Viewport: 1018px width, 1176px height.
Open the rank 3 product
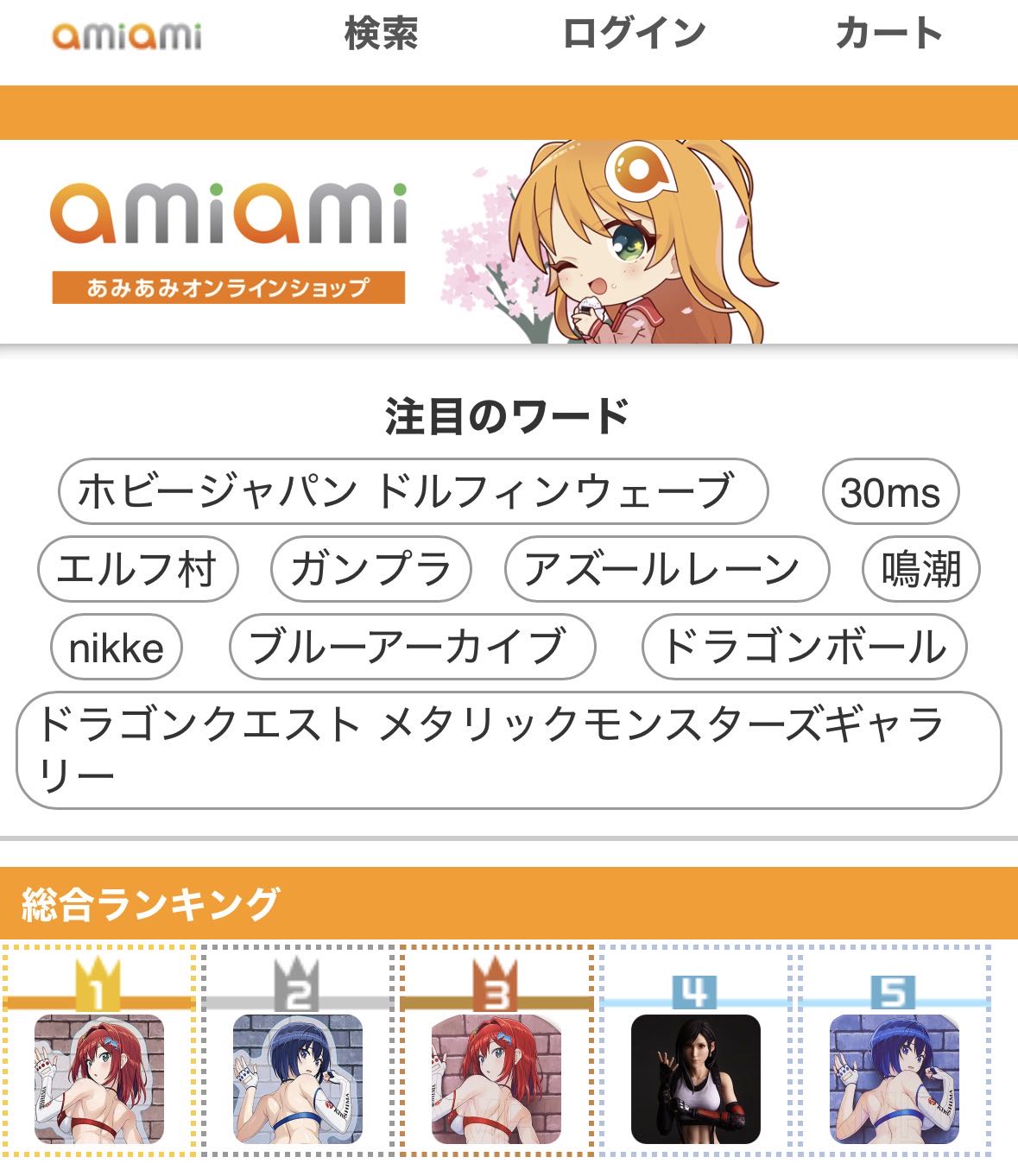(496, 1078)
